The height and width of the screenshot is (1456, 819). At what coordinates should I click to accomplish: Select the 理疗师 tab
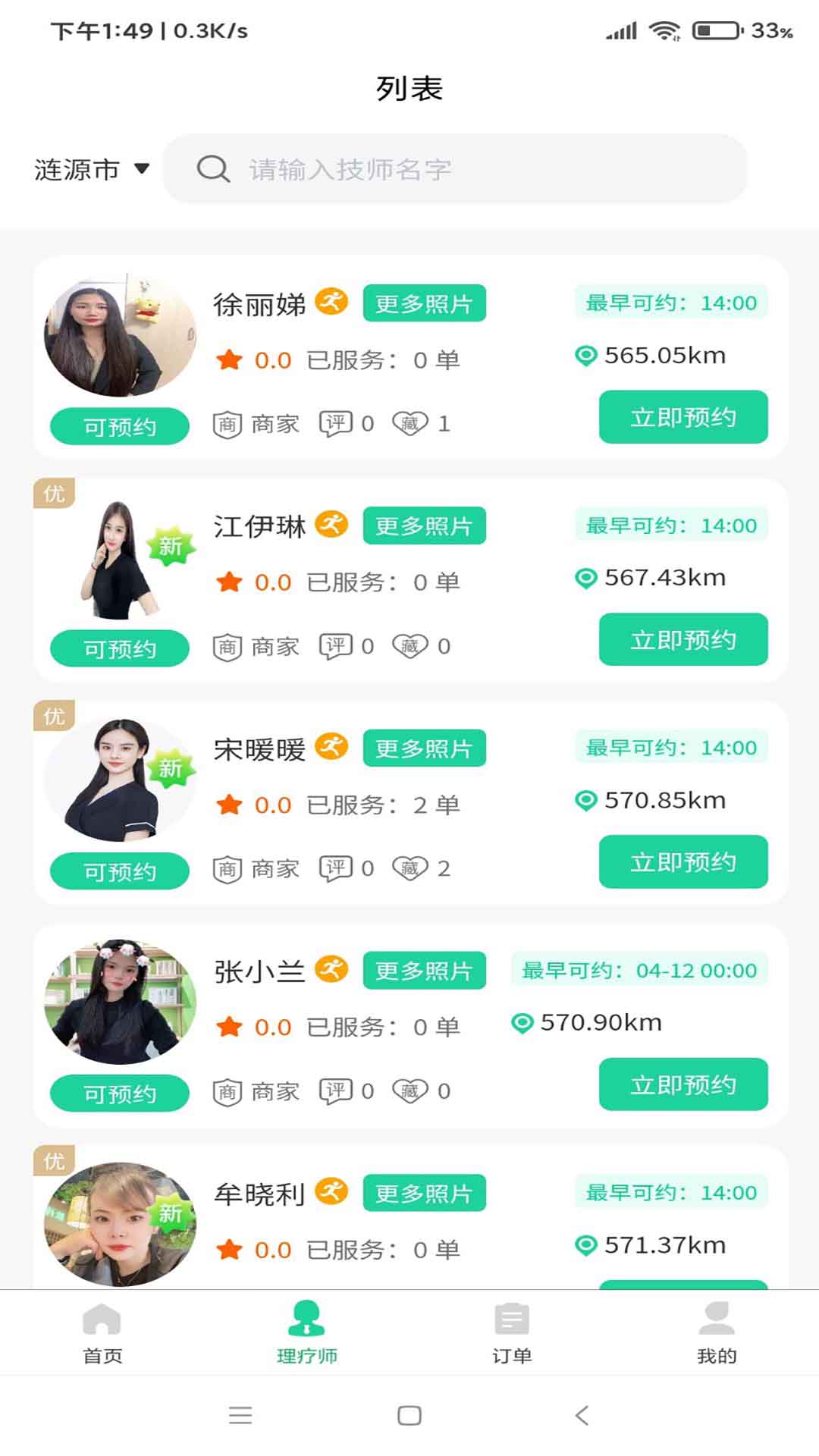(306, 1333)
